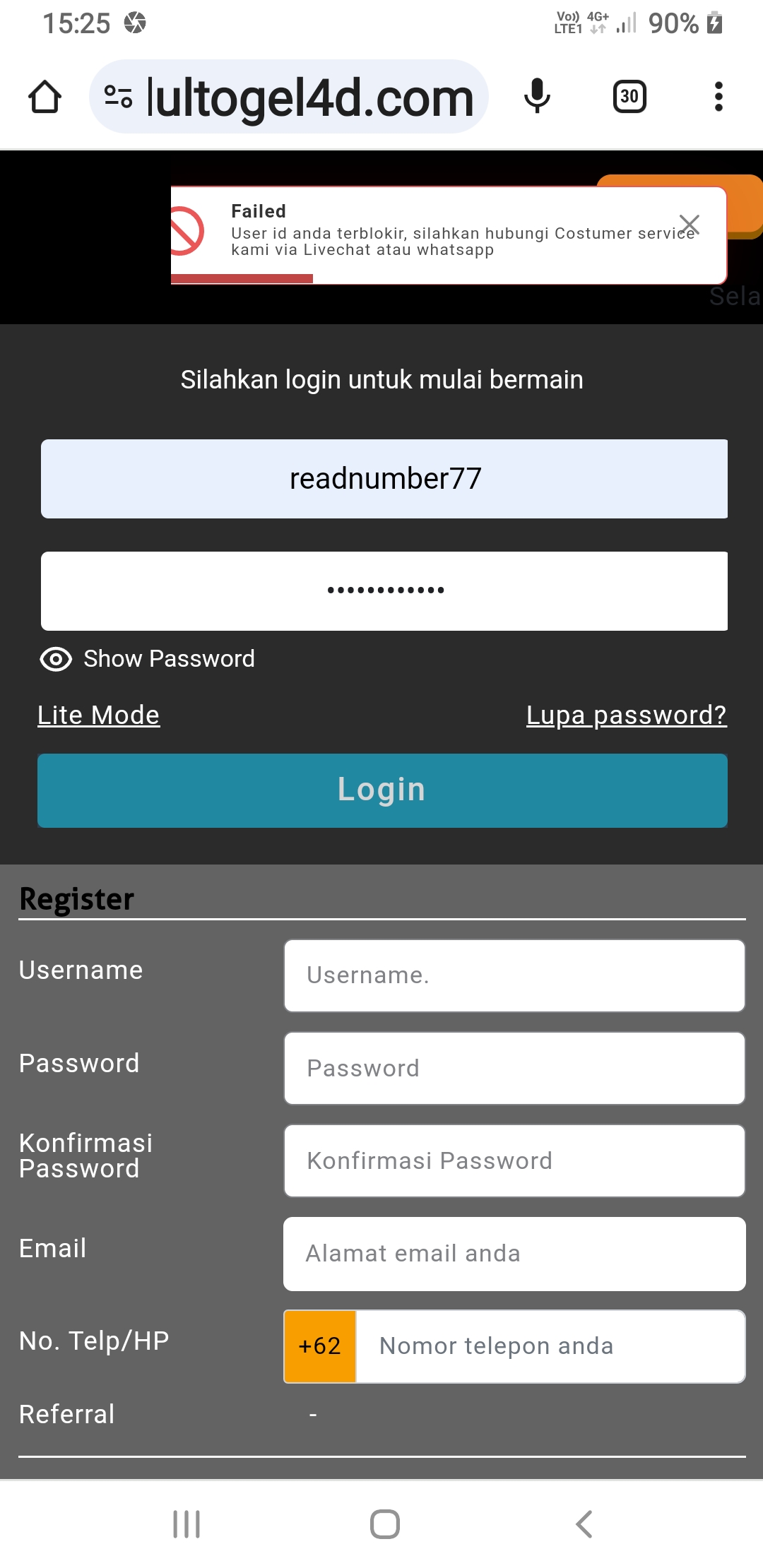
Task: Select the Konfirmasi Password field
Action: click(514, 1160)
